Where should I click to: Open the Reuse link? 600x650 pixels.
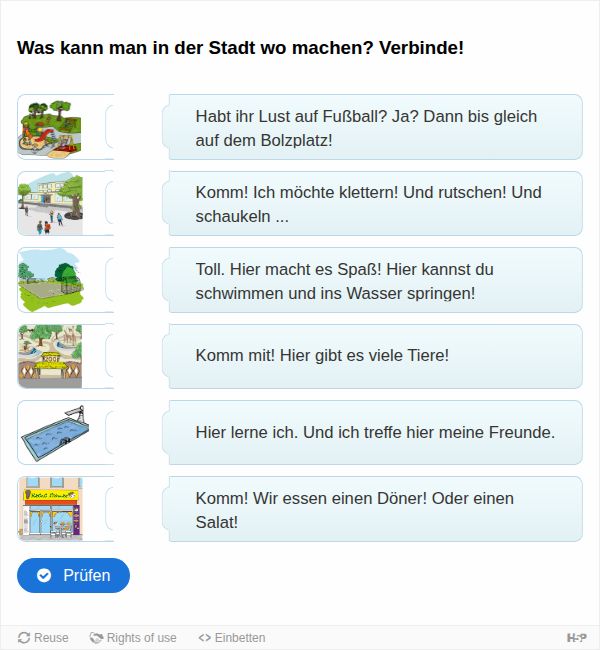43,638
